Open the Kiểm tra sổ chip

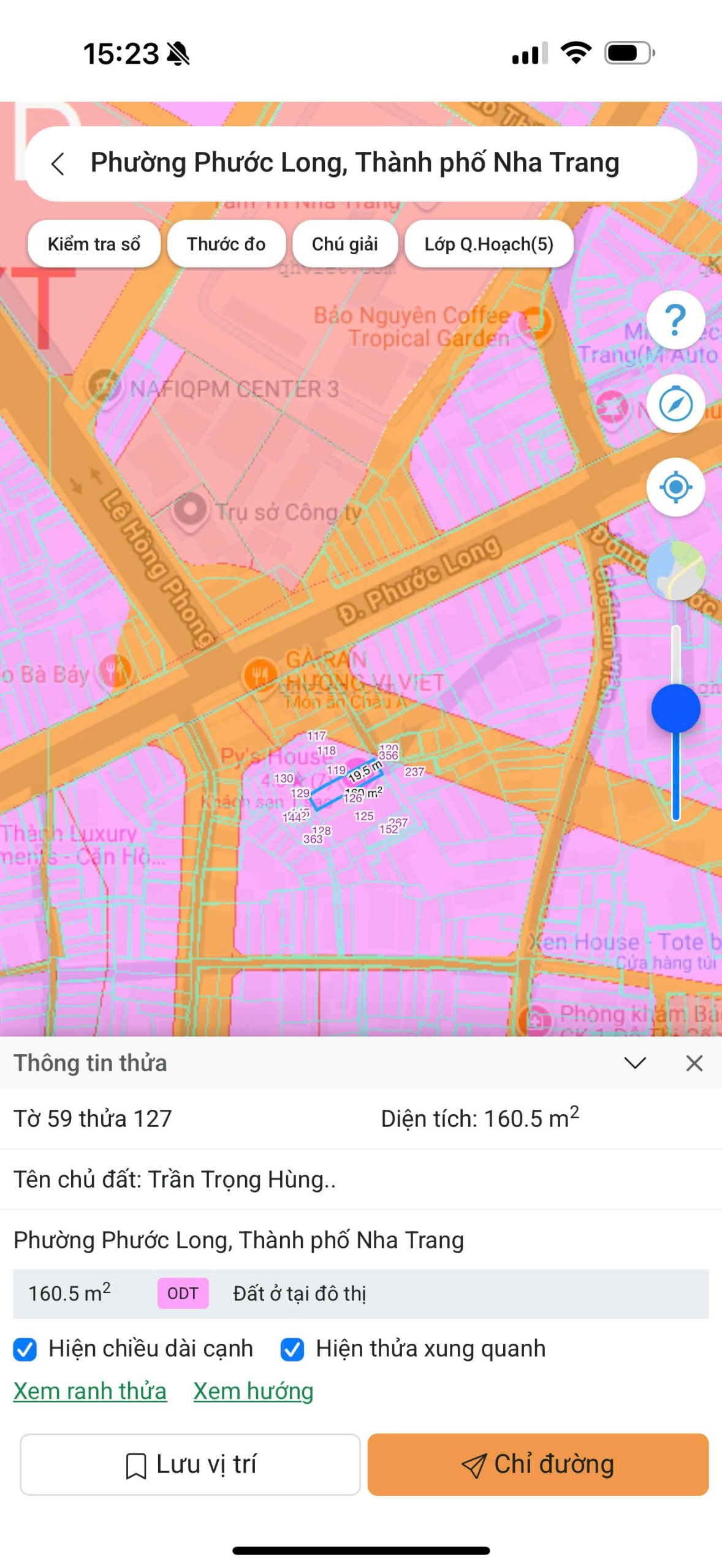tap(94, 244)
